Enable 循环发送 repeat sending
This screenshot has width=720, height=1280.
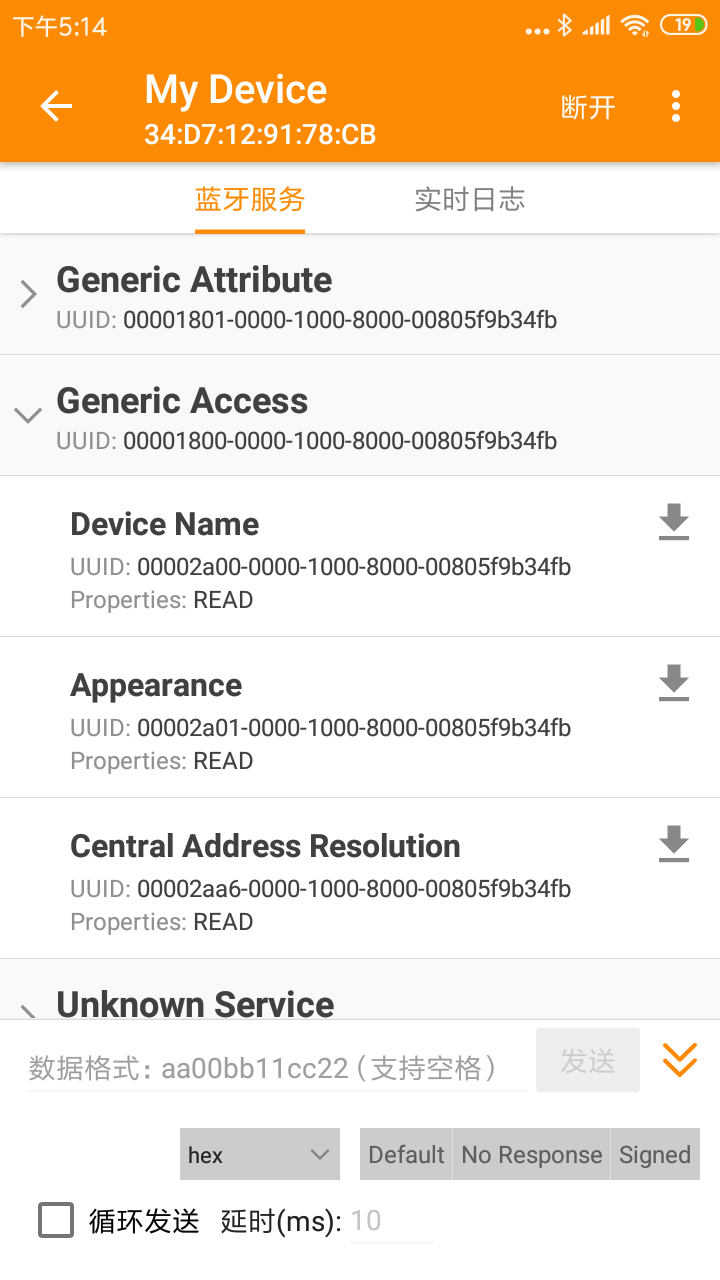click(55, 1220)
